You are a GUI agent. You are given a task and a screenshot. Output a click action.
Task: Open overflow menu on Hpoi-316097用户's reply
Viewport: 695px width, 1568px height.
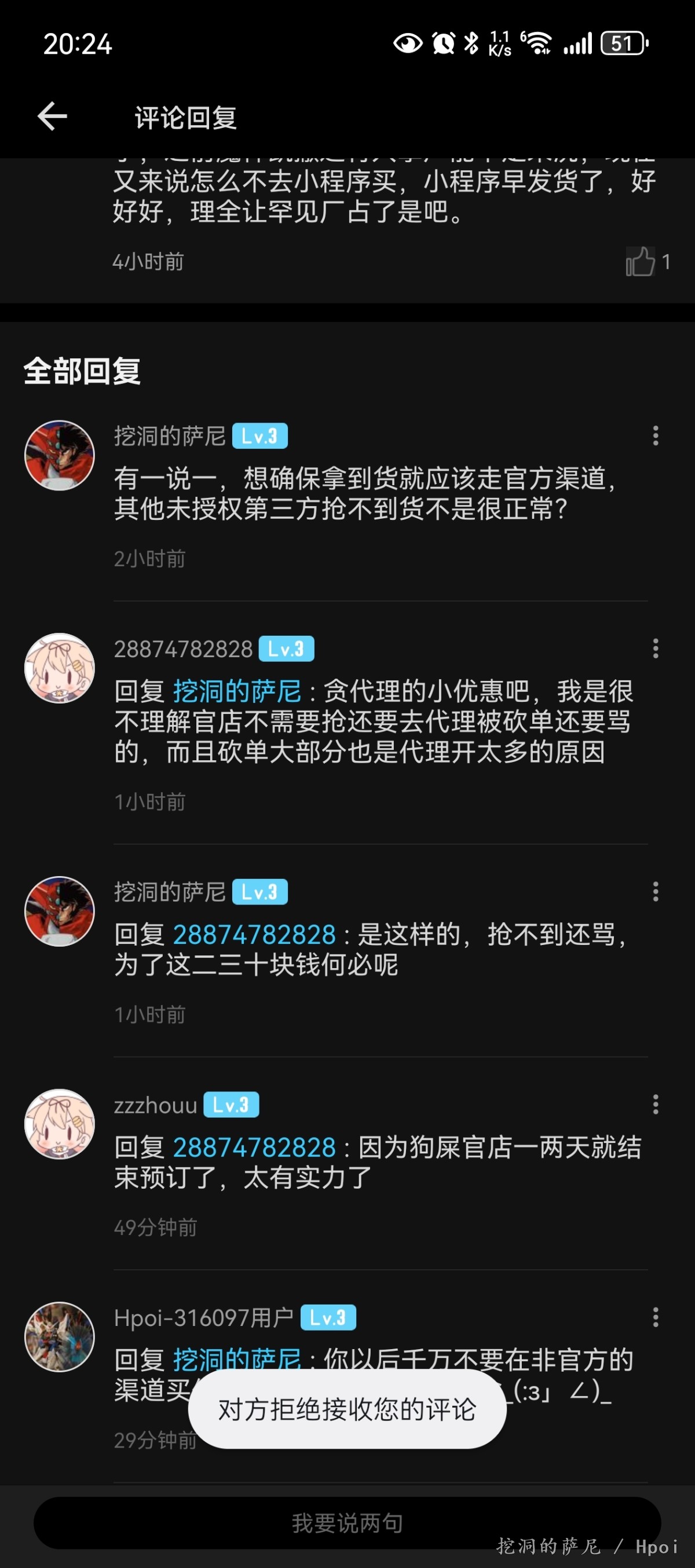coord(656,1317)
